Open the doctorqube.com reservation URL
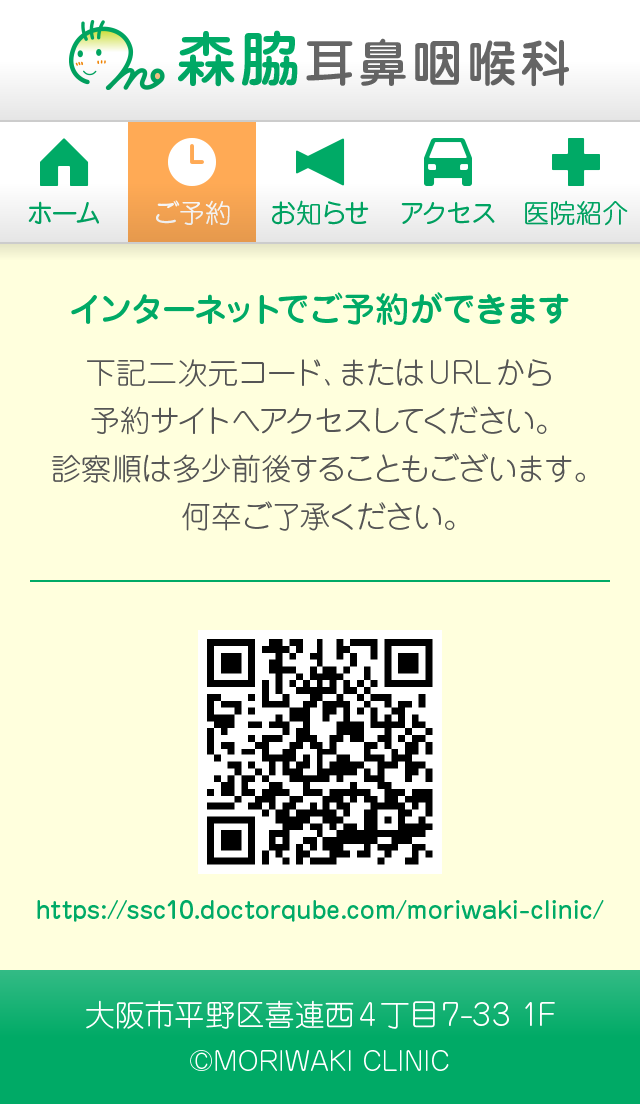The image size is (640, 1104). (x=320, y=910)
